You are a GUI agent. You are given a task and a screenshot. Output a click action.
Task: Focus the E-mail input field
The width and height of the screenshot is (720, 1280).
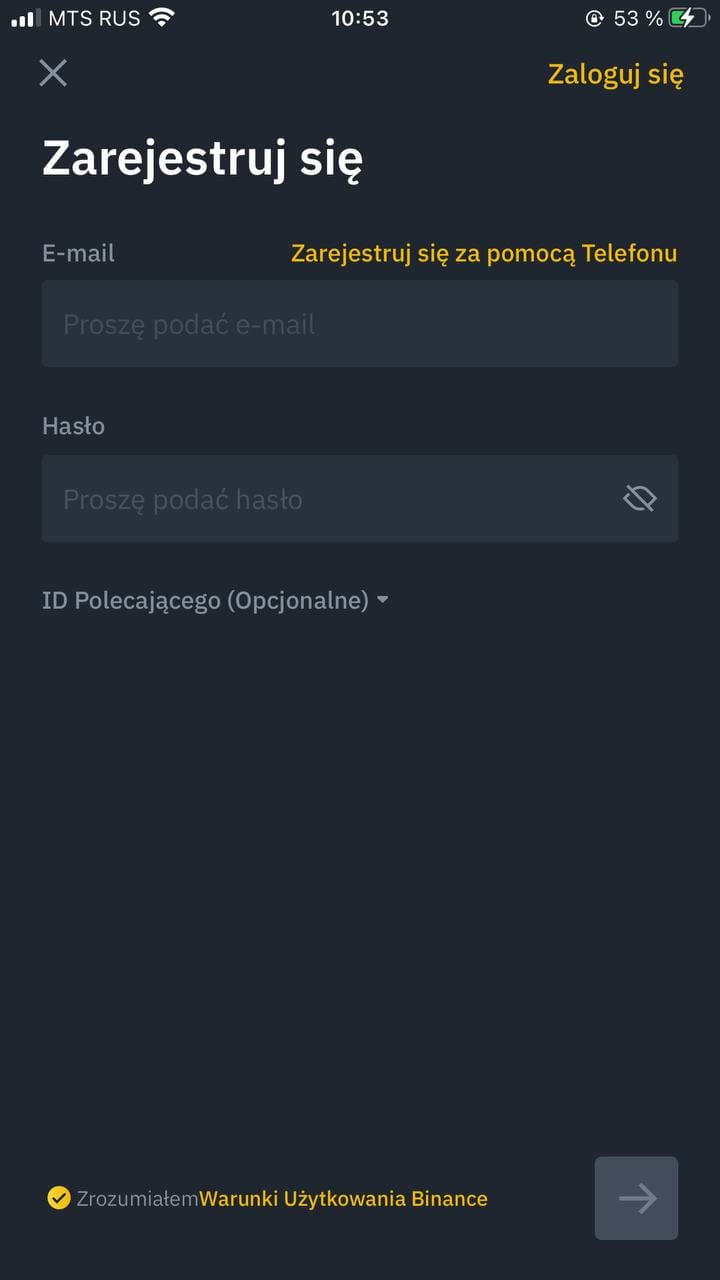360,323
